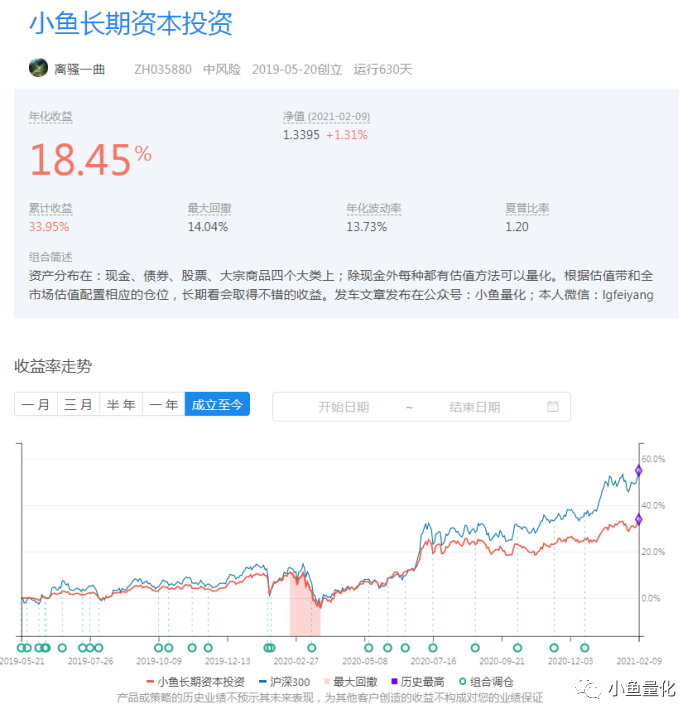
Task: Select the 一月 time range
Action: (x=36, y=404)
